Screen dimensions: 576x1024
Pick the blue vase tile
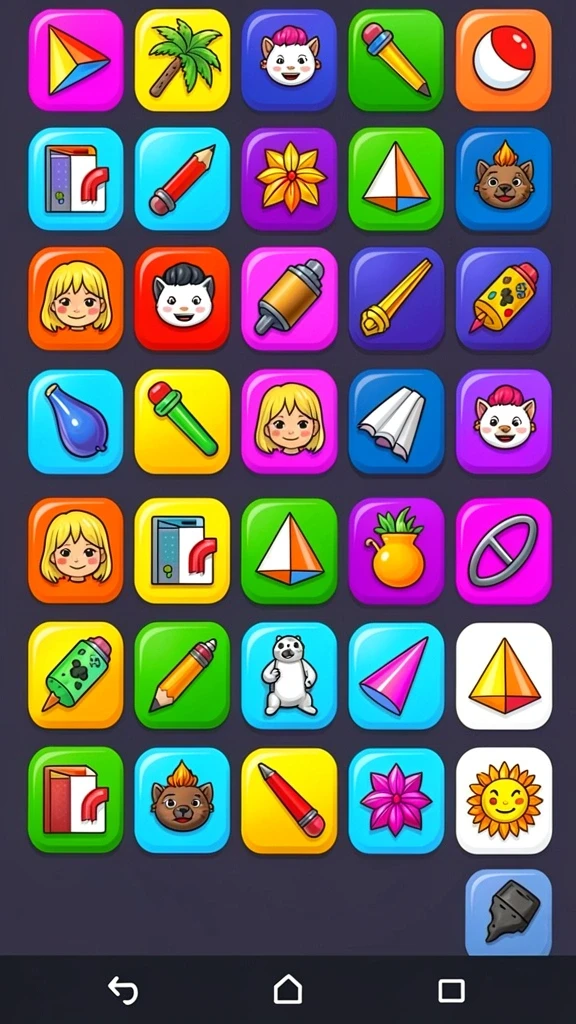coord(76,421)
